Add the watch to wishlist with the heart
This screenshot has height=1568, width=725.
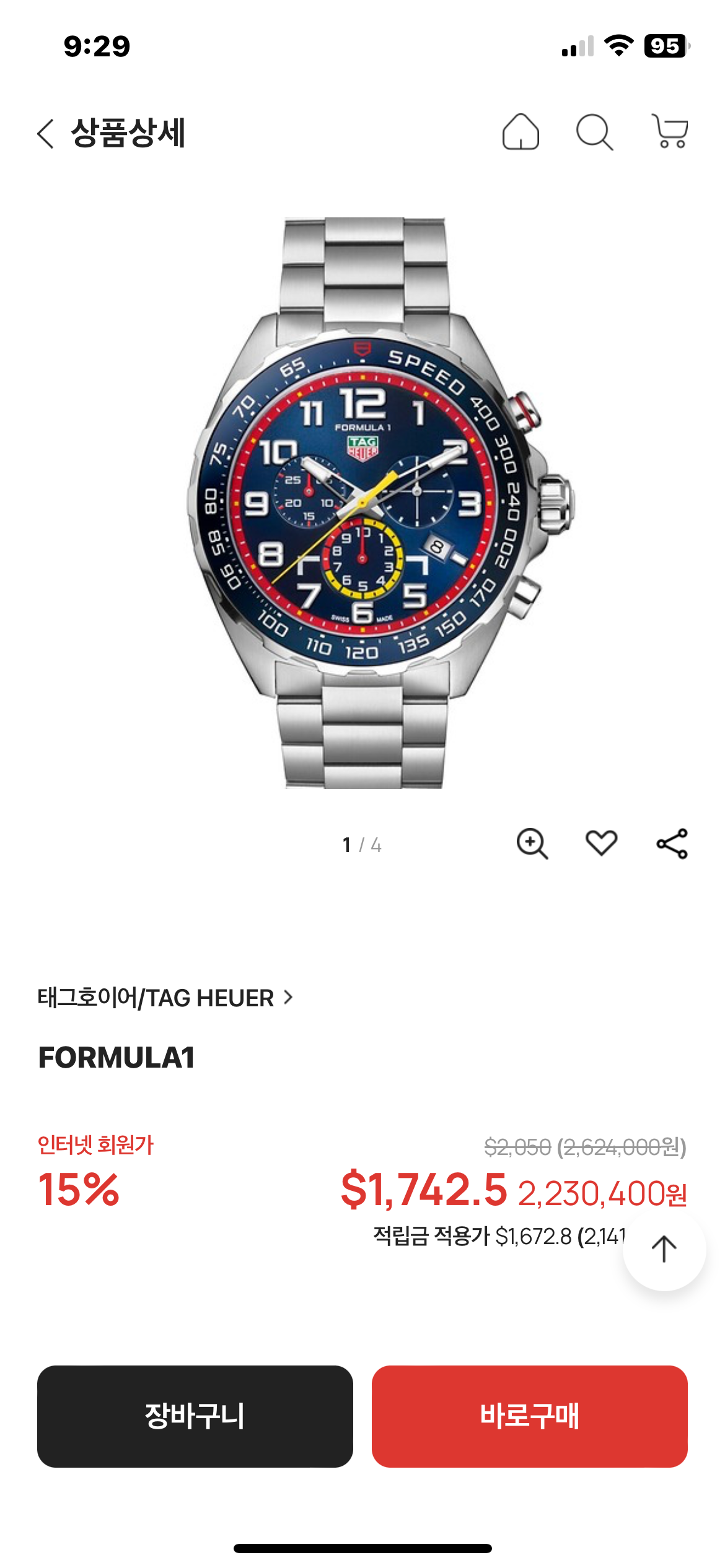(601, 843)
